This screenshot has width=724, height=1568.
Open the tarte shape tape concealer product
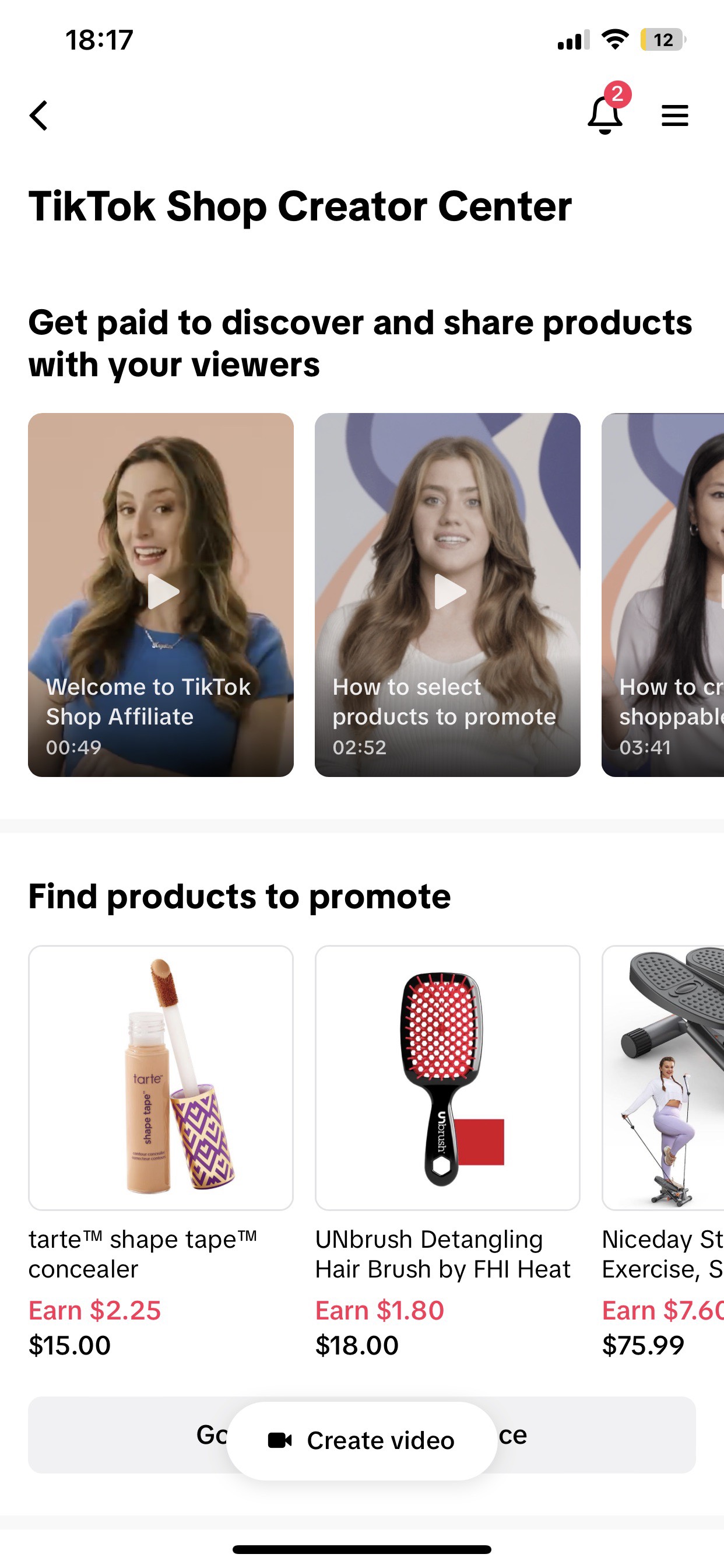(x=161, y=1077)
